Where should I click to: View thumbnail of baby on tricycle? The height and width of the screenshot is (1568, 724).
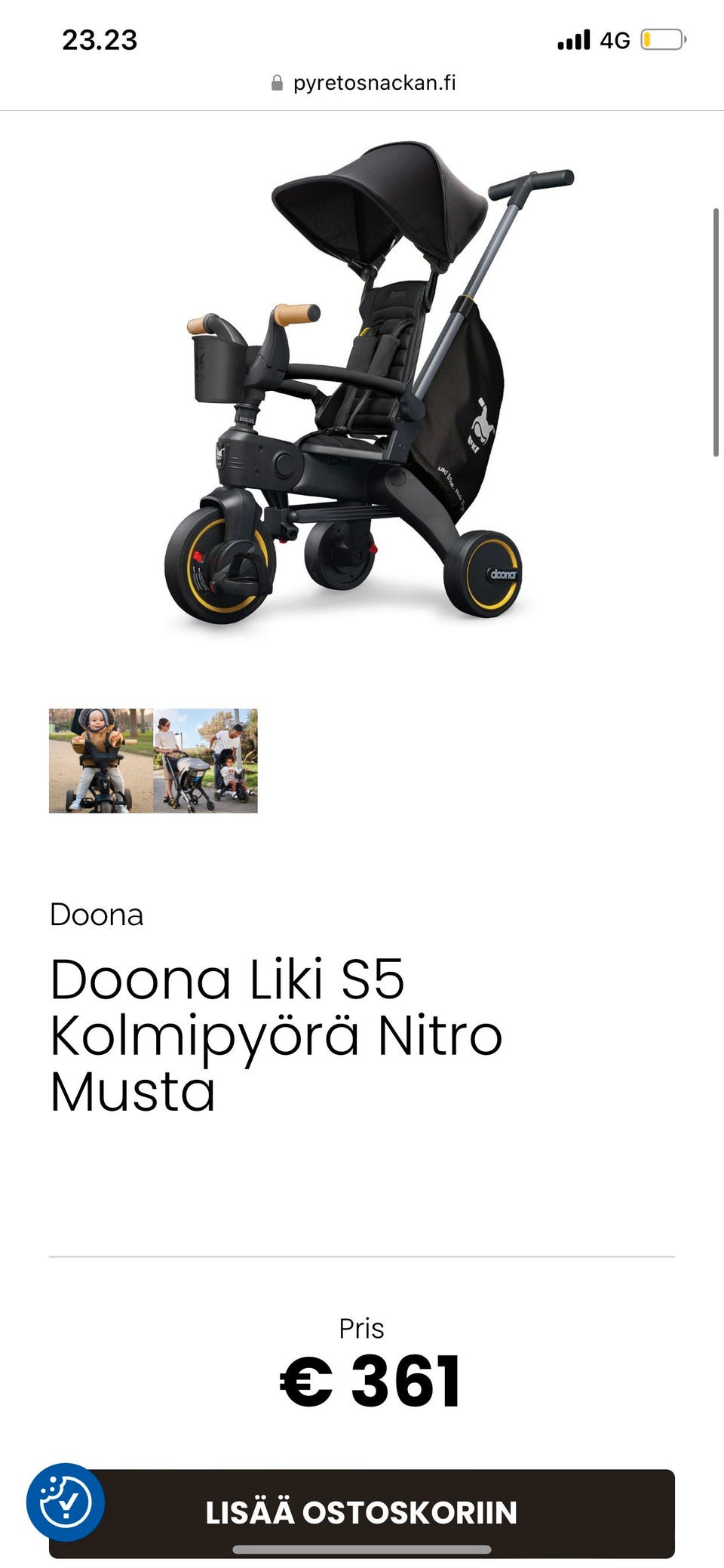point(101,761)
